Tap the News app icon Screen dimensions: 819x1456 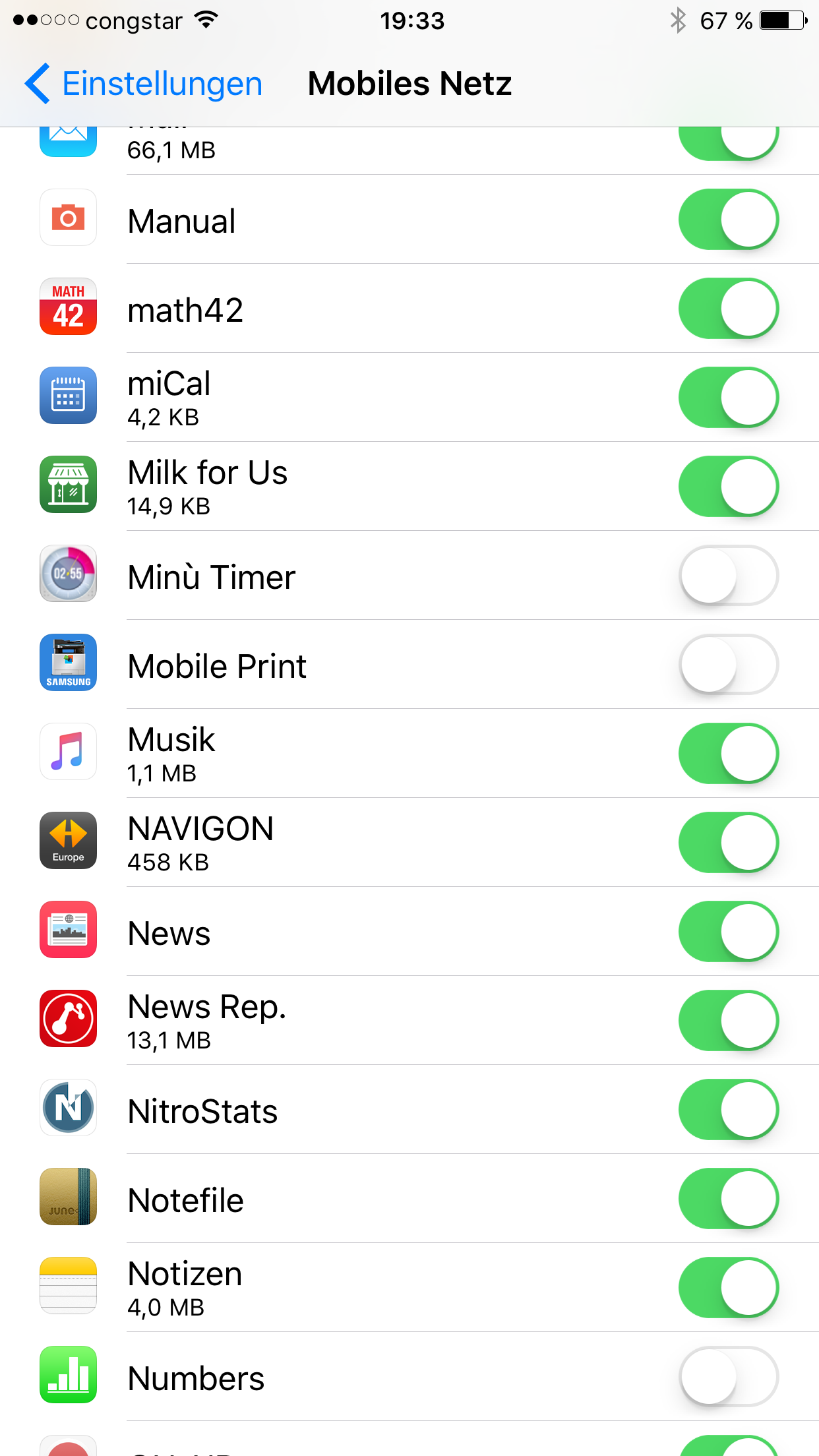pyautogui.click(x=68, y=931)
